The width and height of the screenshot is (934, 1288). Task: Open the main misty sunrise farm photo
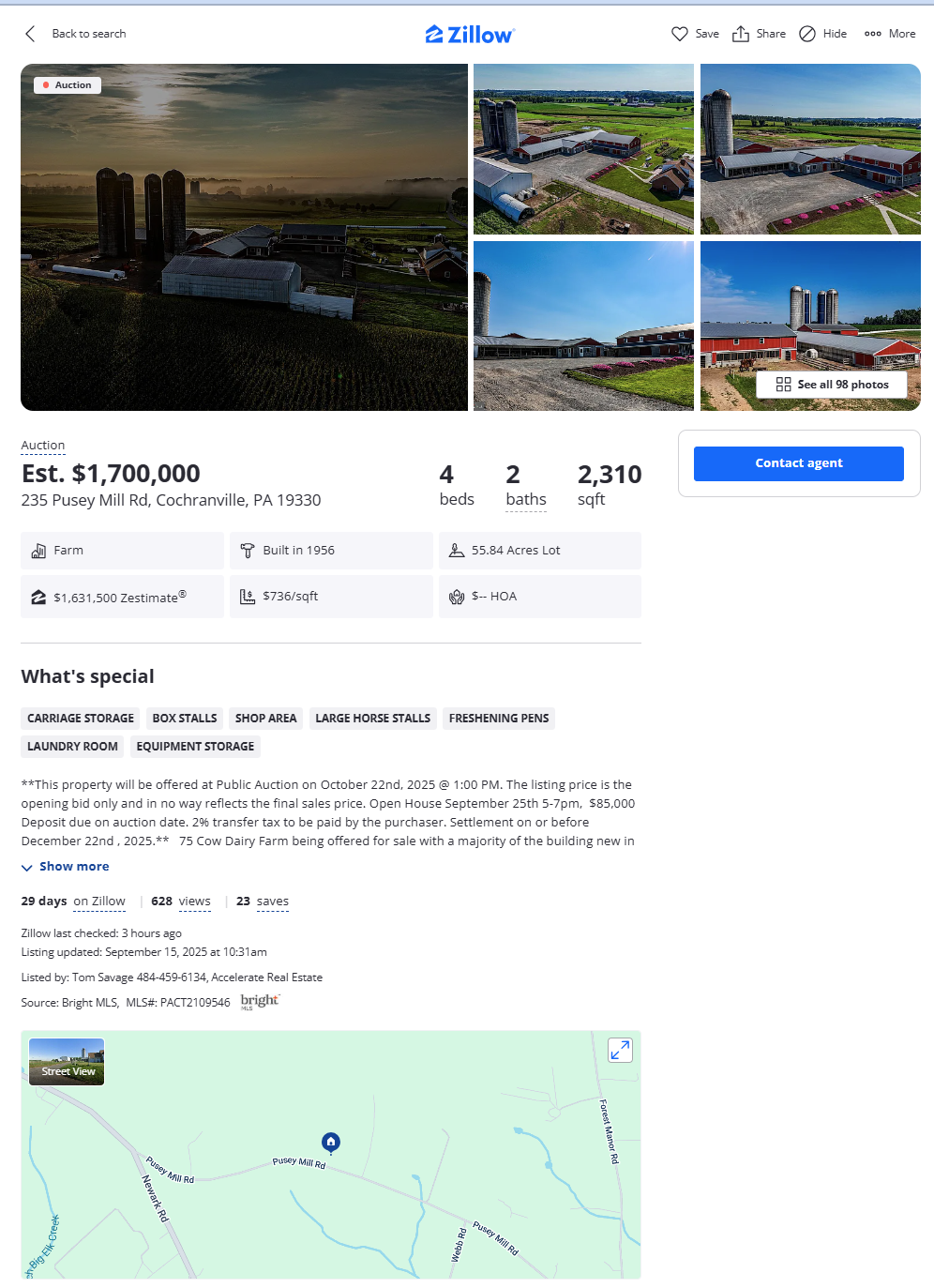point(244,237)
